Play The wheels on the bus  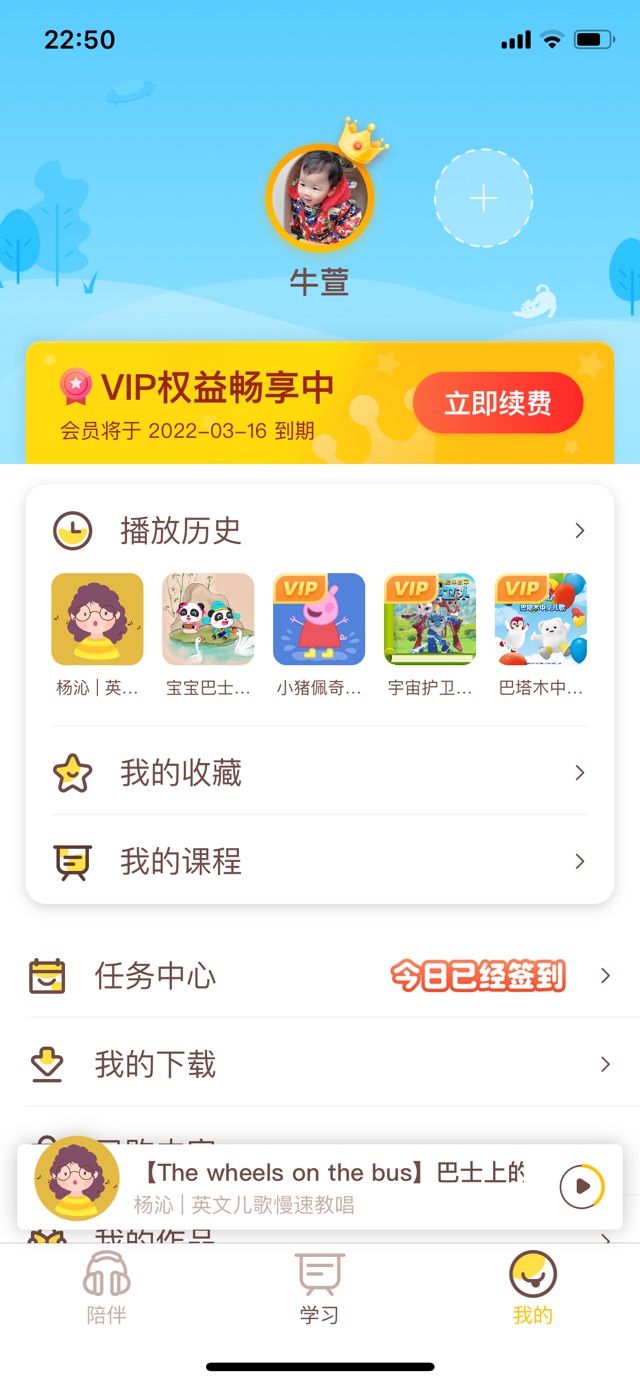[x=581, y=1187]
